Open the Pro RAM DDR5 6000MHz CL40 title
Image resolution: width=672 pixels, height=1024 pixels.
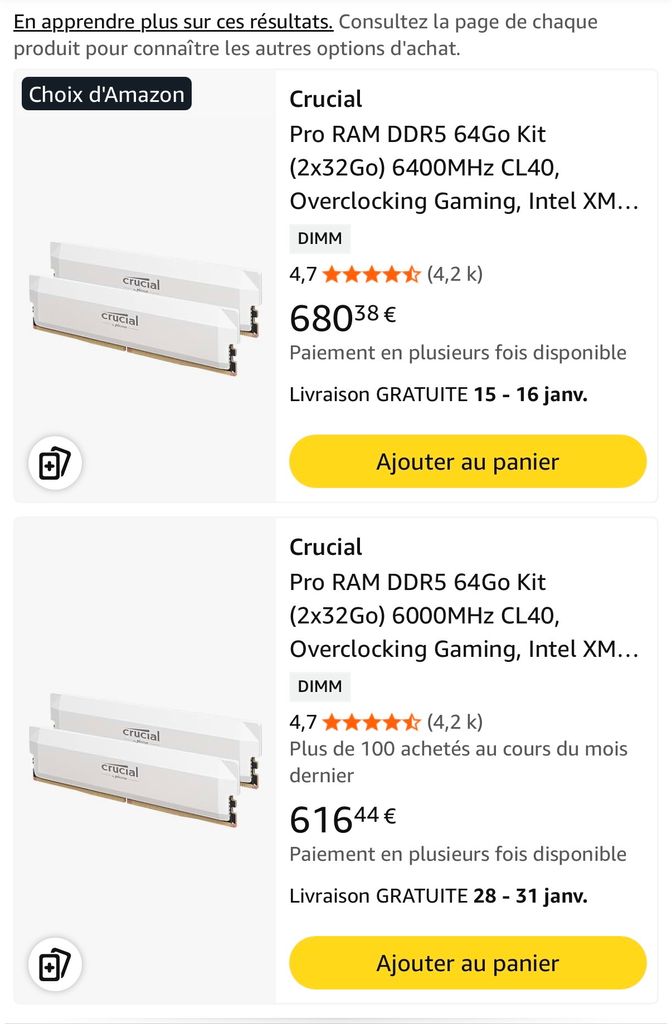click(x=463, y=615)
